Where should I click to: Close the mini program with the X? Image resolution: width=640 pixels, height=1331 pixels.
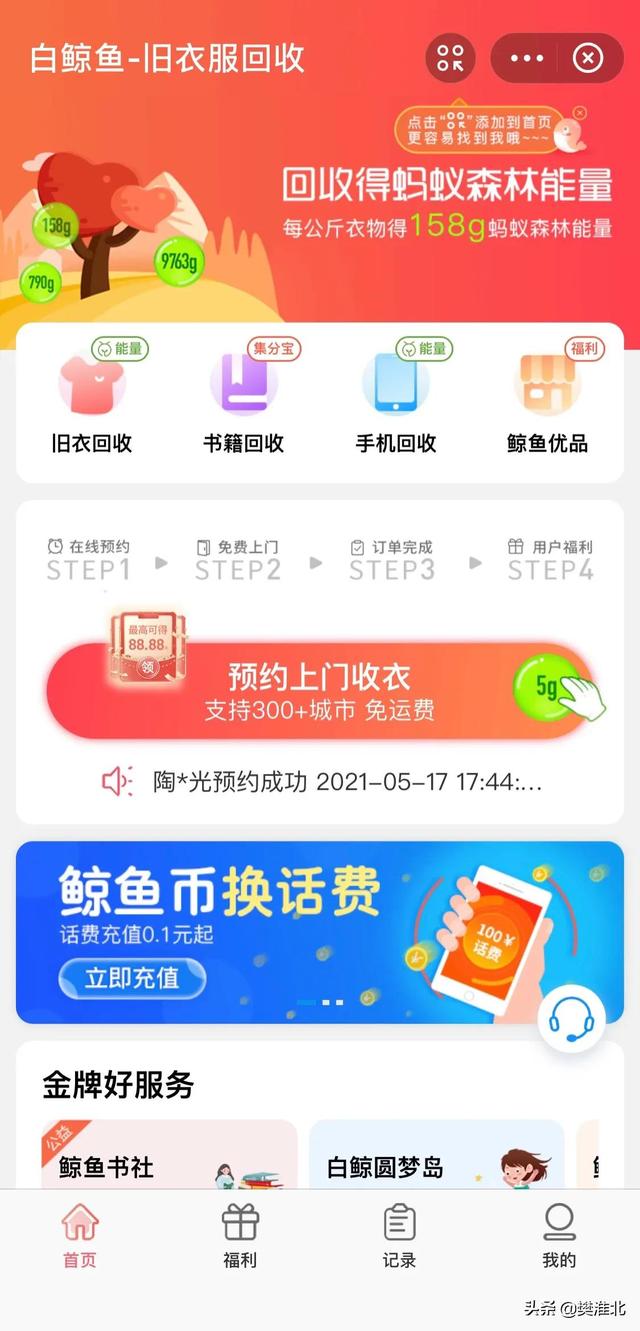click(x=588, y=58)
